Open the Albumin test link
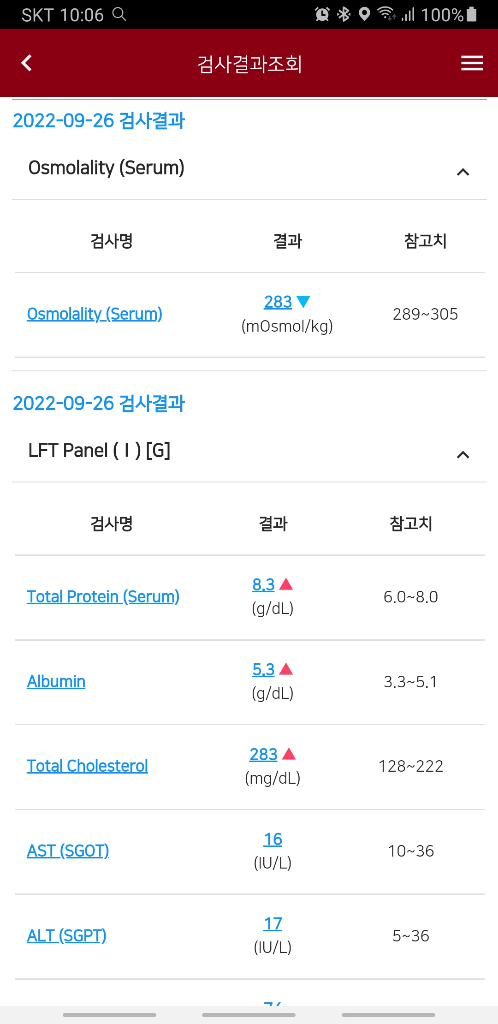This screenshot has width=498, height=1024. coord(56,682)
